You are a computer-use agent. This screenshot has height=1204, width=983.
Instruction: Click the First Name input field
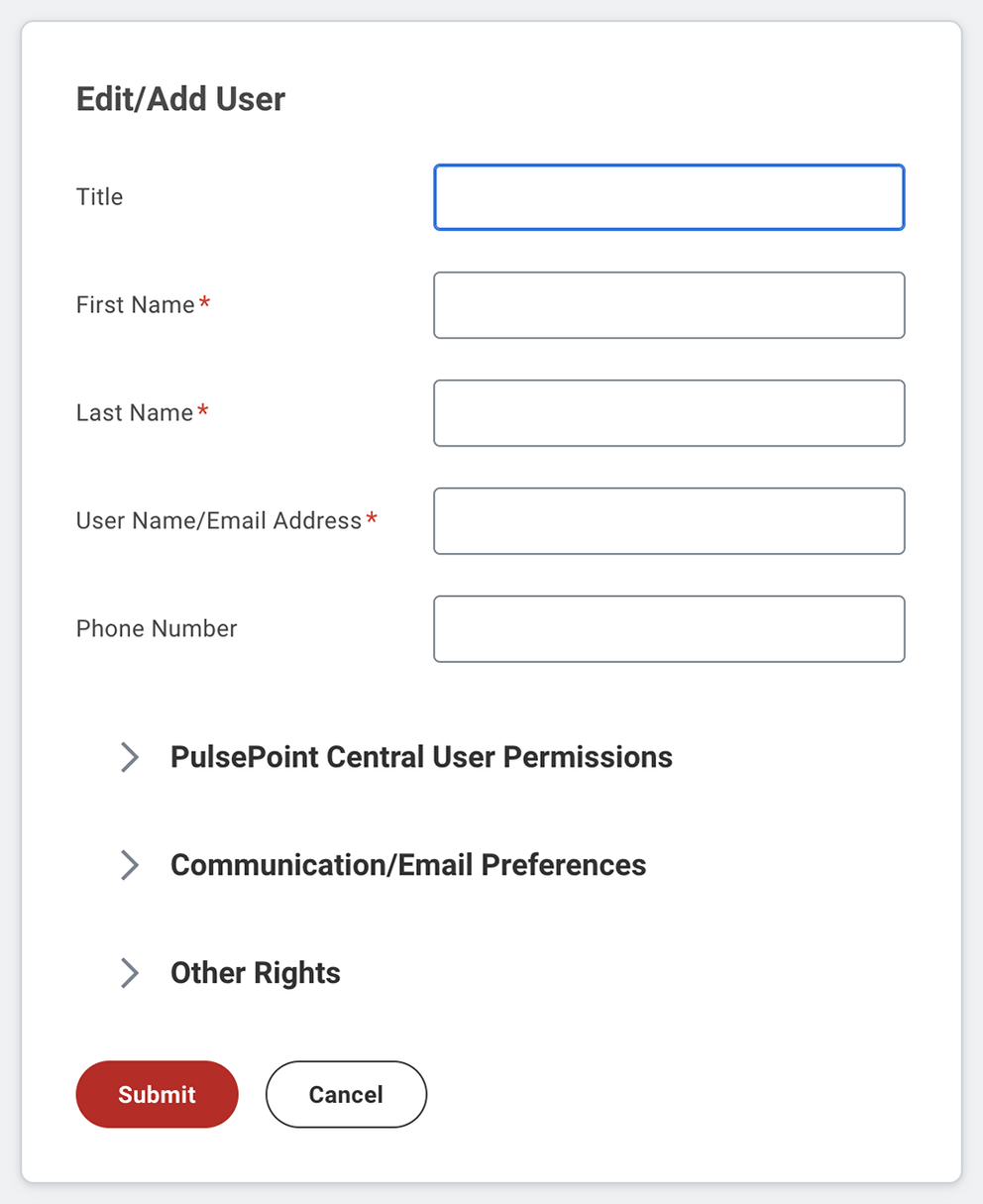[669, 305]
